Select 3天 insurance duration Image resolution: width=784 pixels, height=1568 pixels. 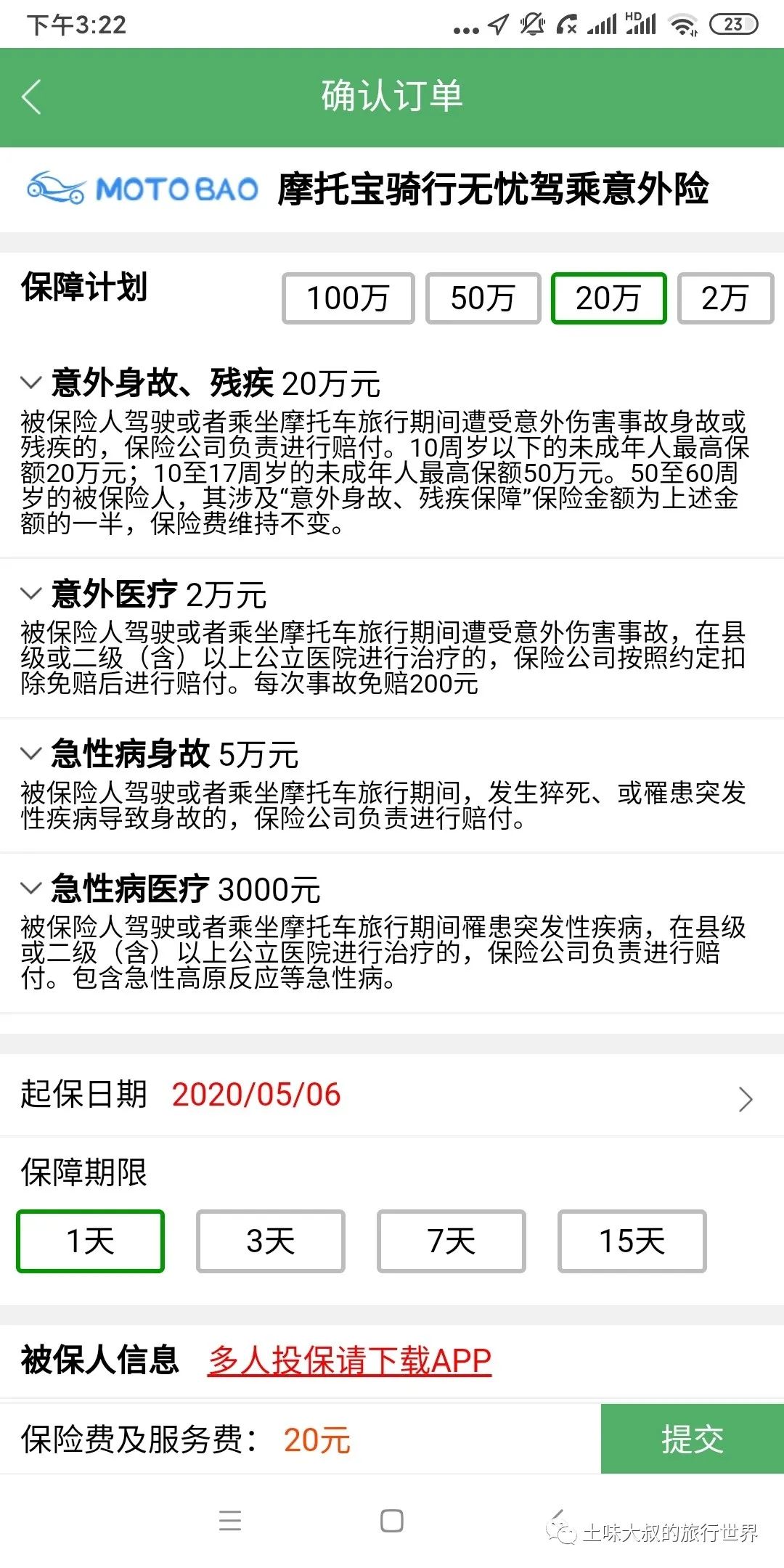tap(270, 1241)
